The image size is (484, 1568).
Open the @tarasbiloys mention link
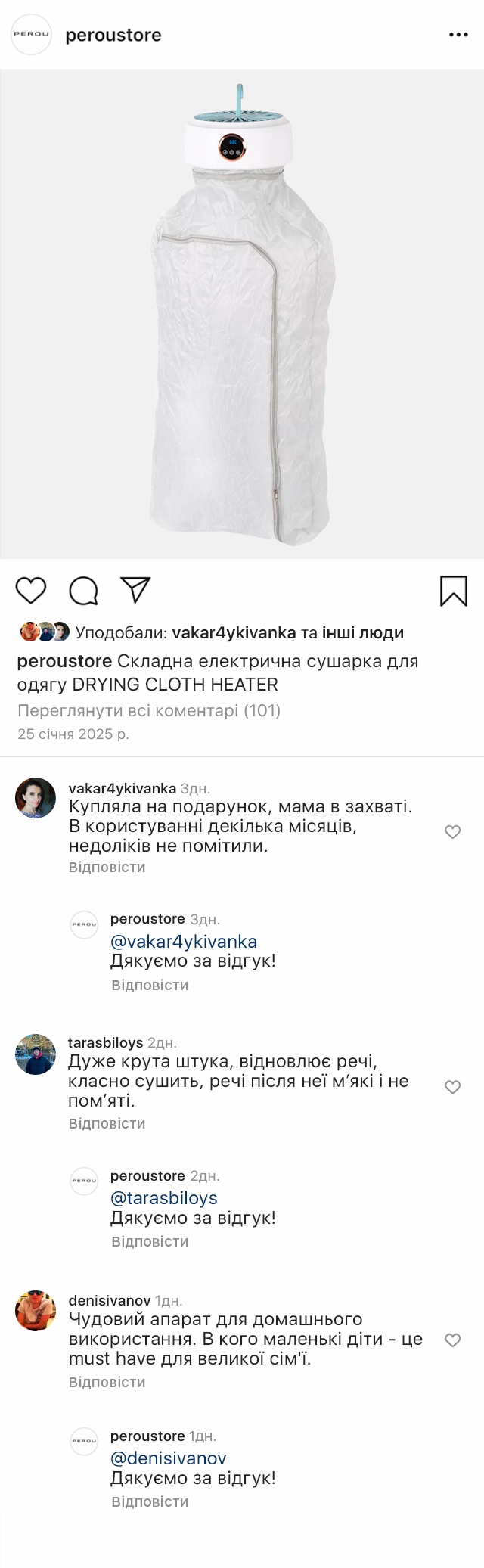[x=163, y=1198]
